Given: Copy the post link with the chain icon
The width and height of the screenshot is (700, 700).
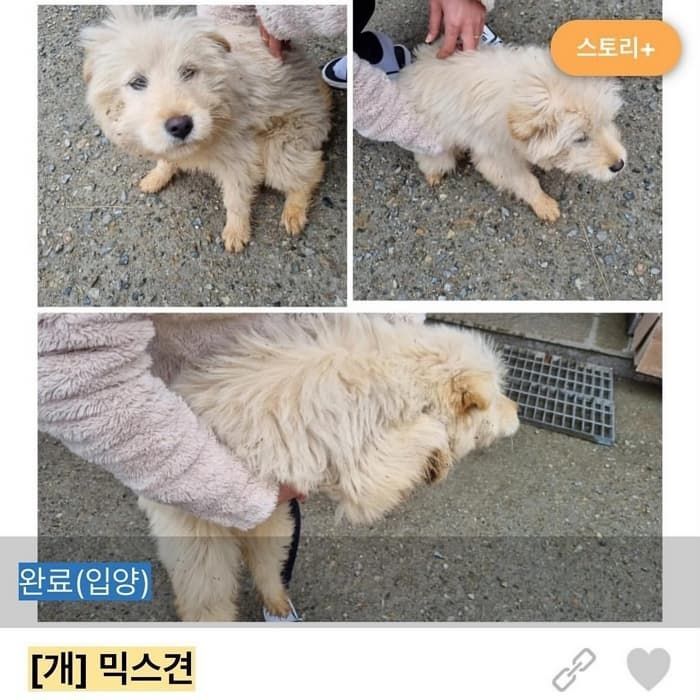Looking at the screenshot, I should pos(574,669).
